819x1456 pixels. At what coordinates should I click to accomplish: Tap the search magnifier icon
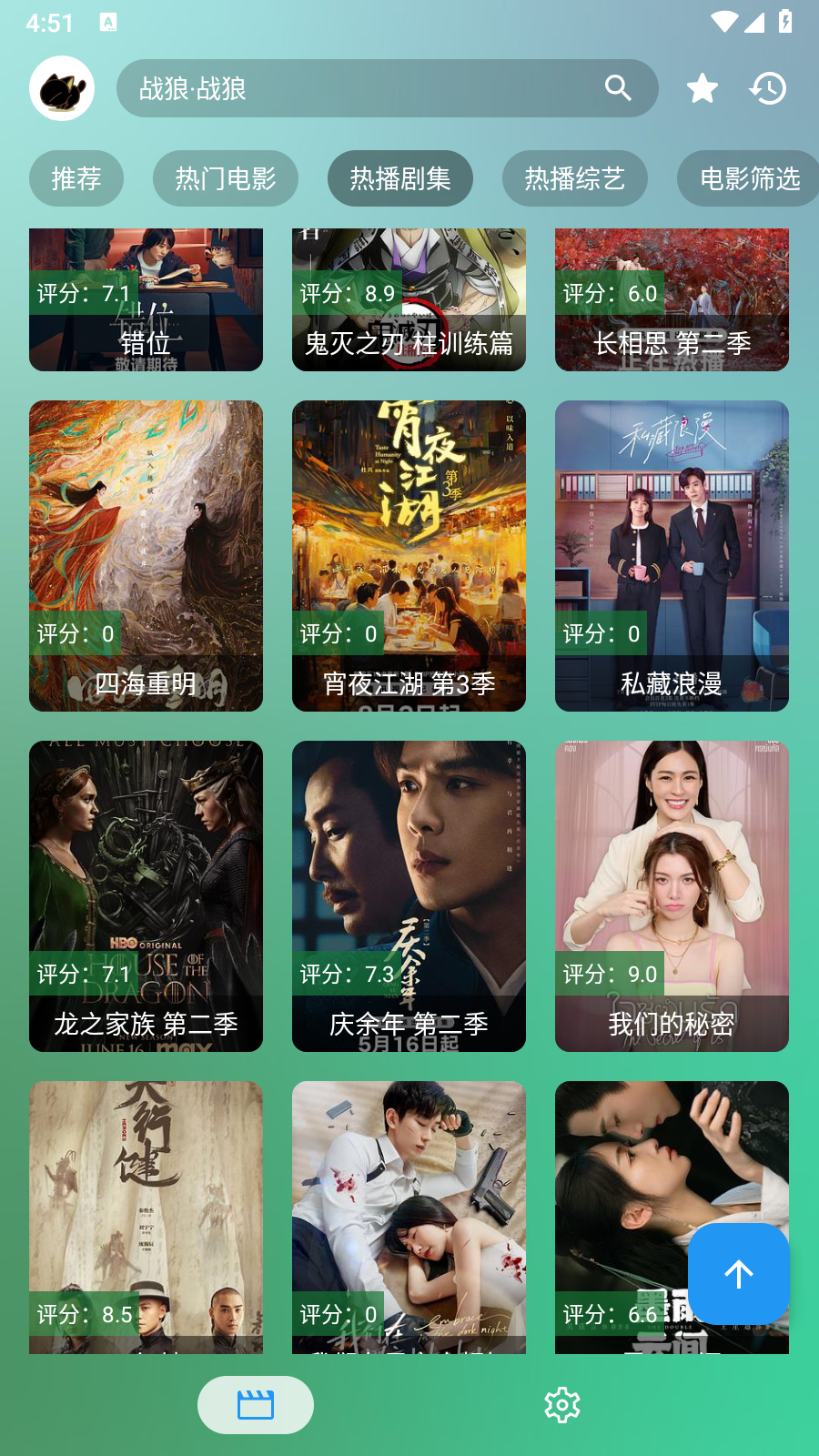(618, 88)
